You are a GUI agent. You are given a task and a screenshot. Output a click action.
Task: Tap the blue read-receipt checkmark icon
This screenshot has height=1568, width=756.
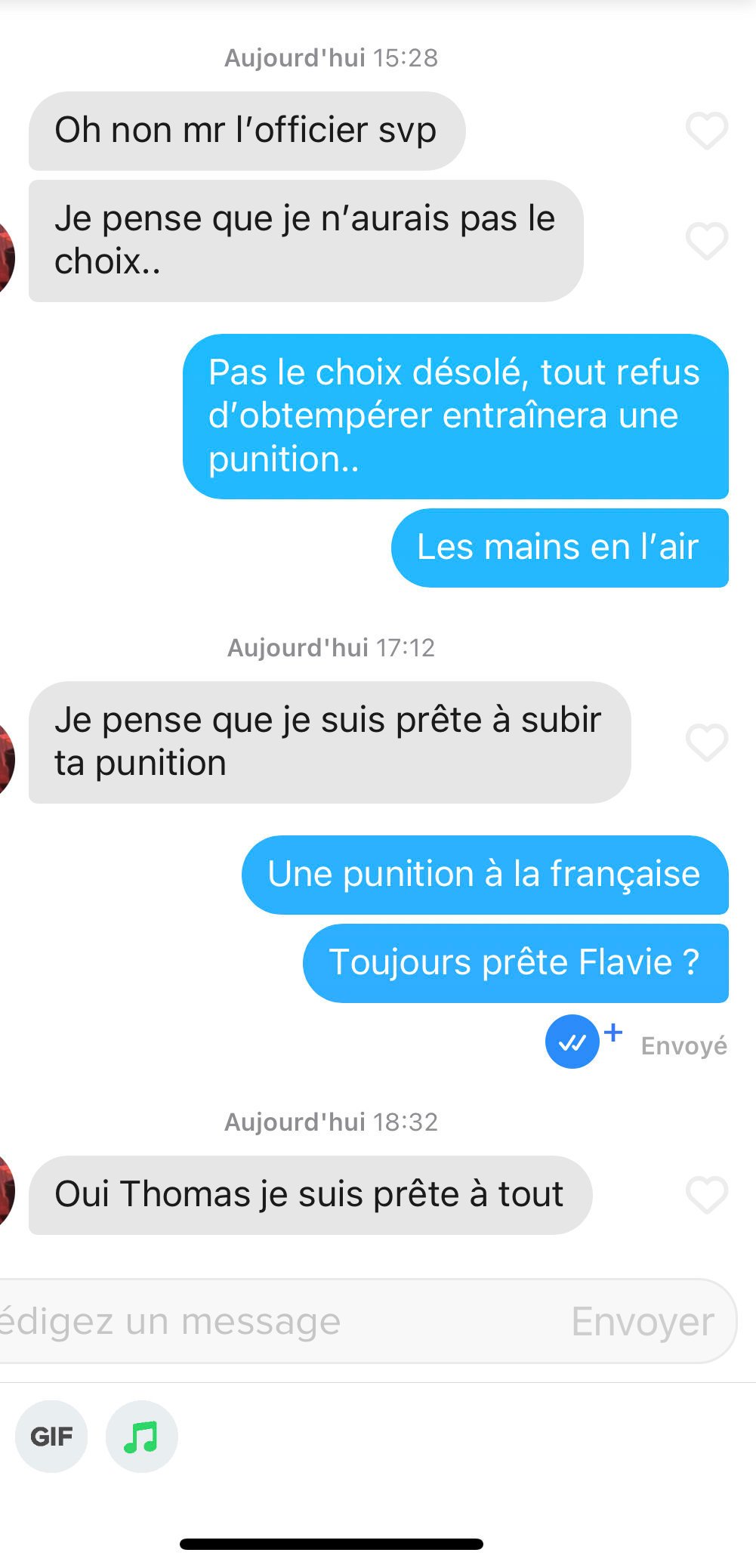point(572,1042)
